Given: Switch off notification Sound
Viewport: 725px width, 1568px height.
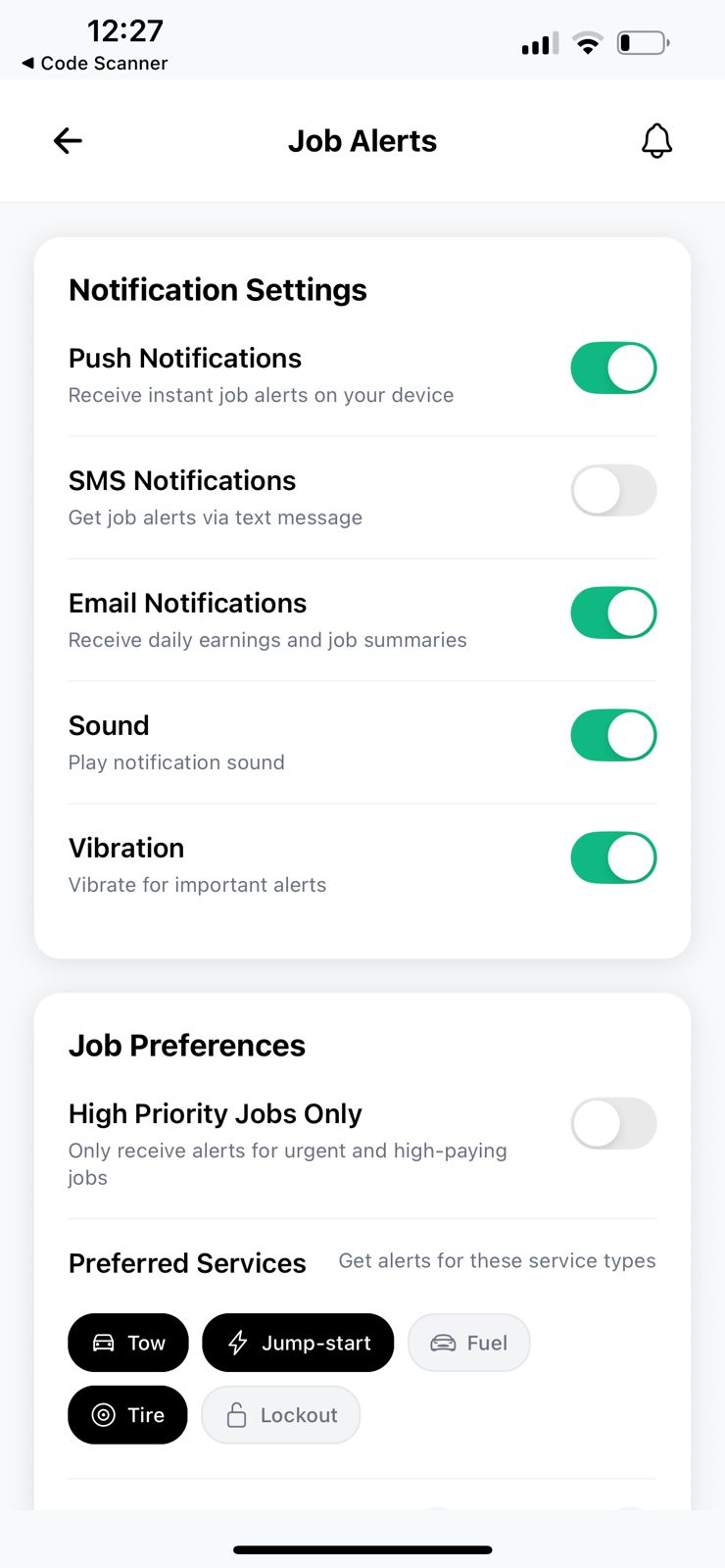Looking at the screenshot, I should 613,736.
